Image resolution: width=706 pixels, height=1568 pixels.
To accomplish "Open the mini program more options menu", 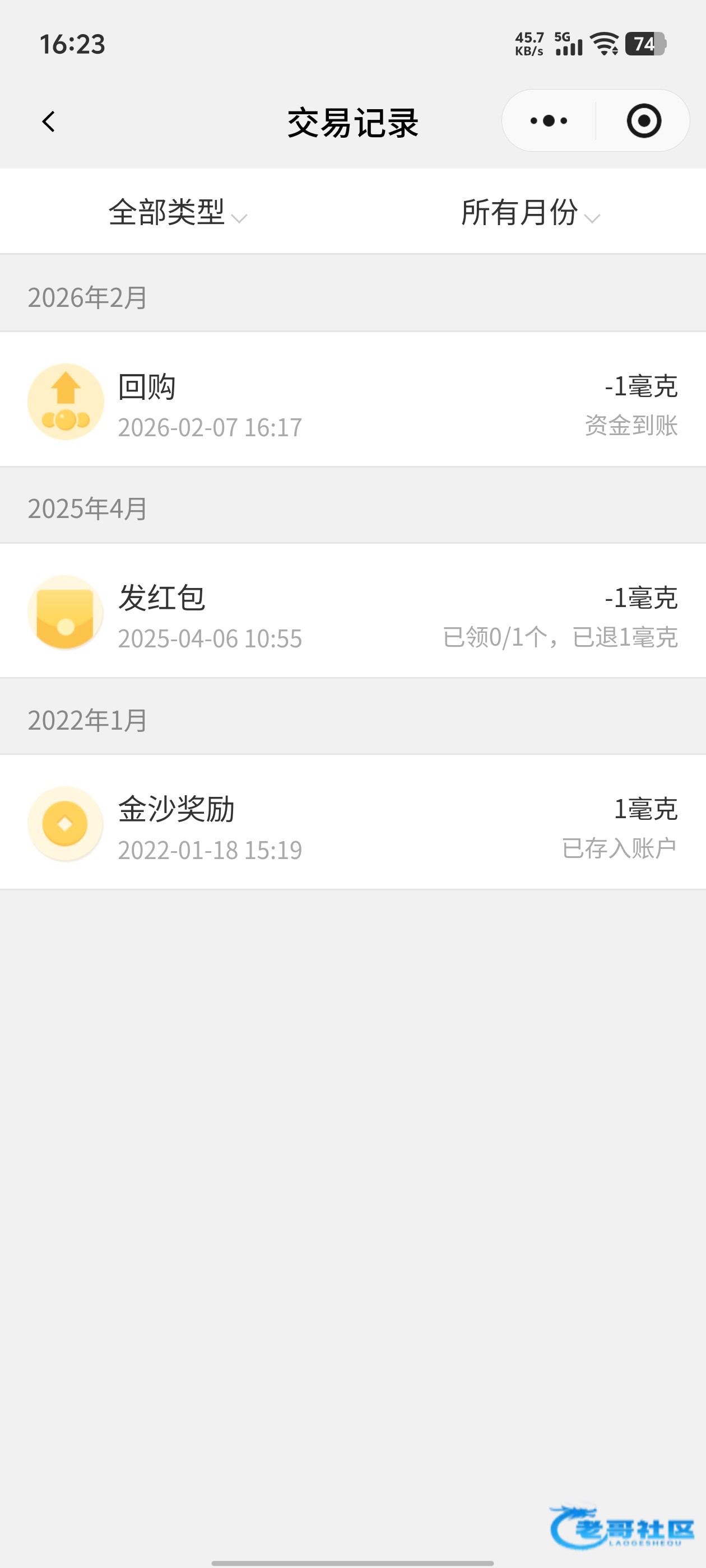I will coord(548,121).
